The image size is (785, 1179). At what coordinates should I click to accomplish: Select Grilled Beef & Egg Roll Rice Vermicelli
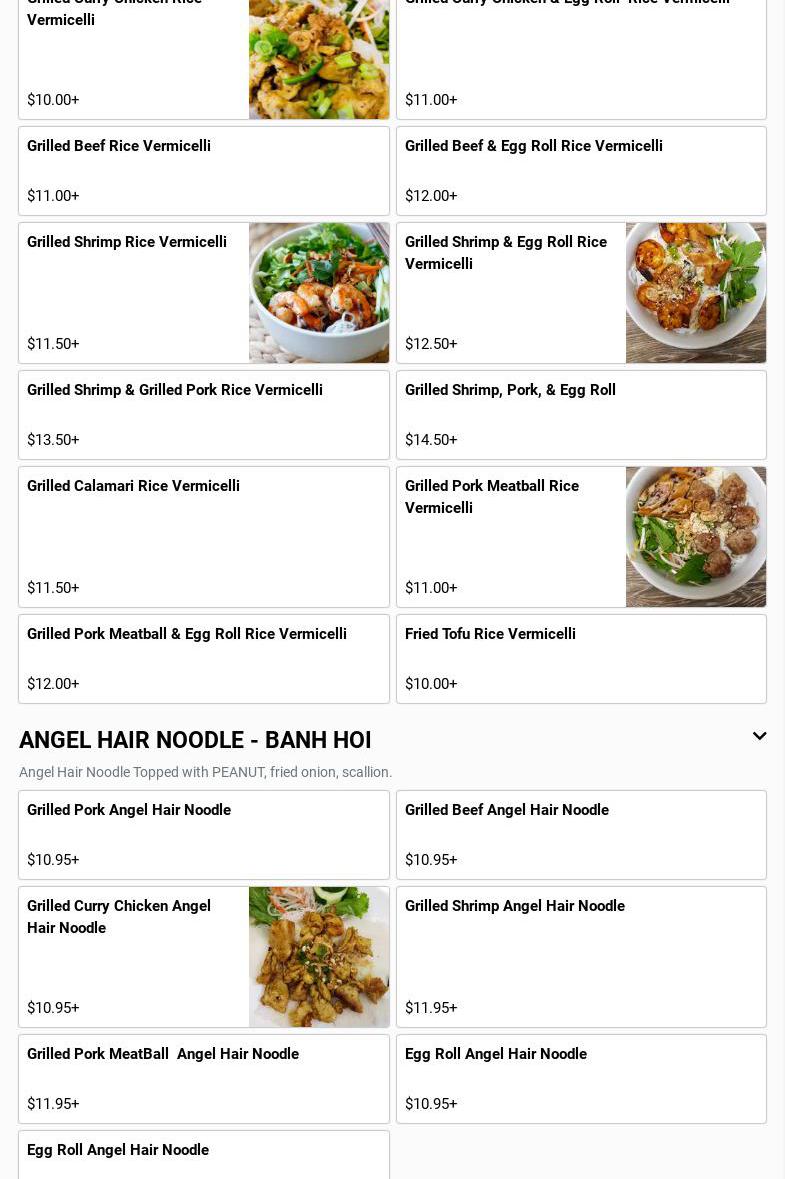581,171
